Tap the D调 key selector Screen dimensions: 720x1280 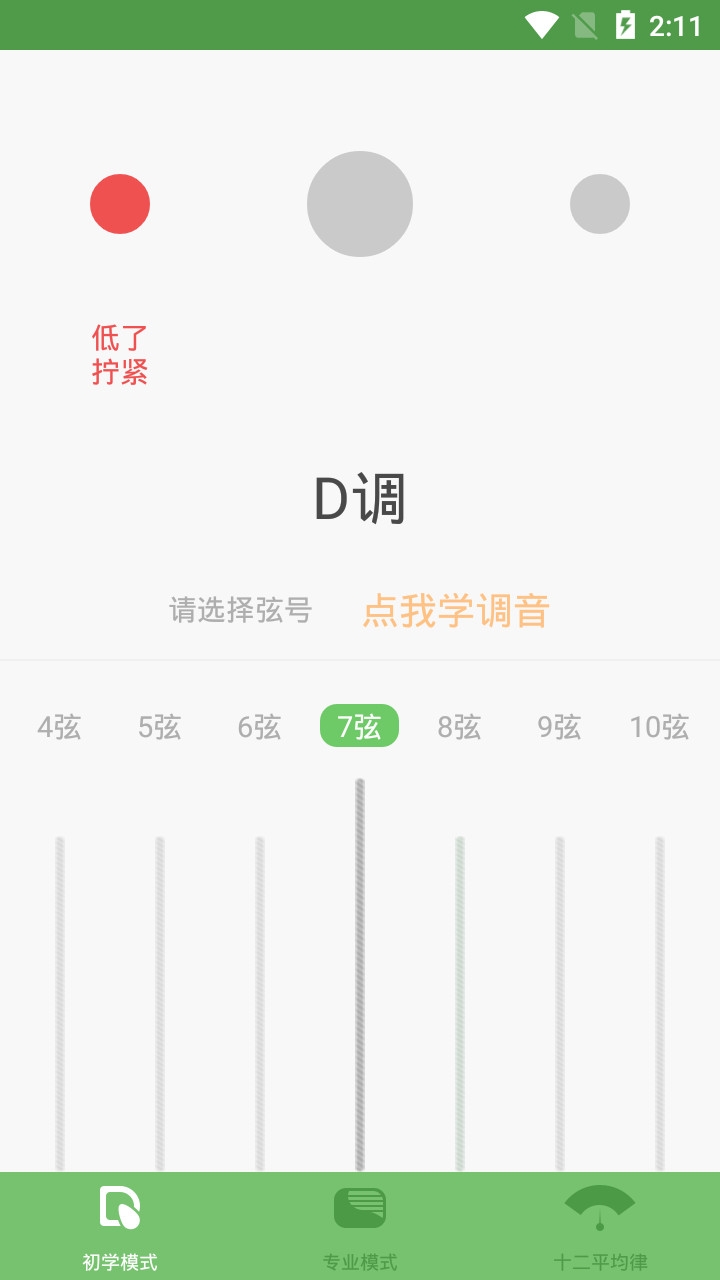click(360, 500)
